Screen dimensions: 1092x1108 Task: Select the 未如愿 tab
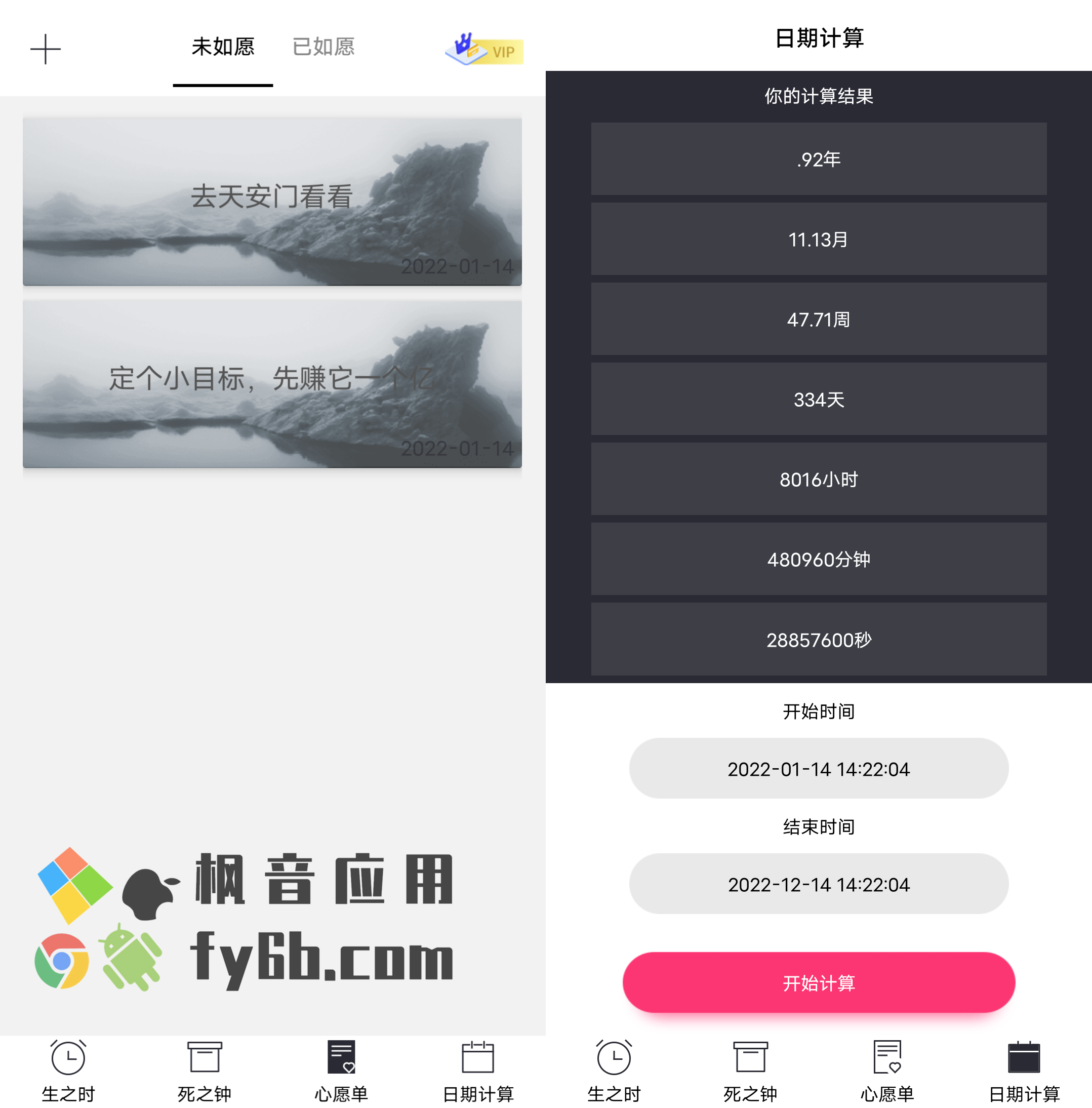click(x=223, y=47)
